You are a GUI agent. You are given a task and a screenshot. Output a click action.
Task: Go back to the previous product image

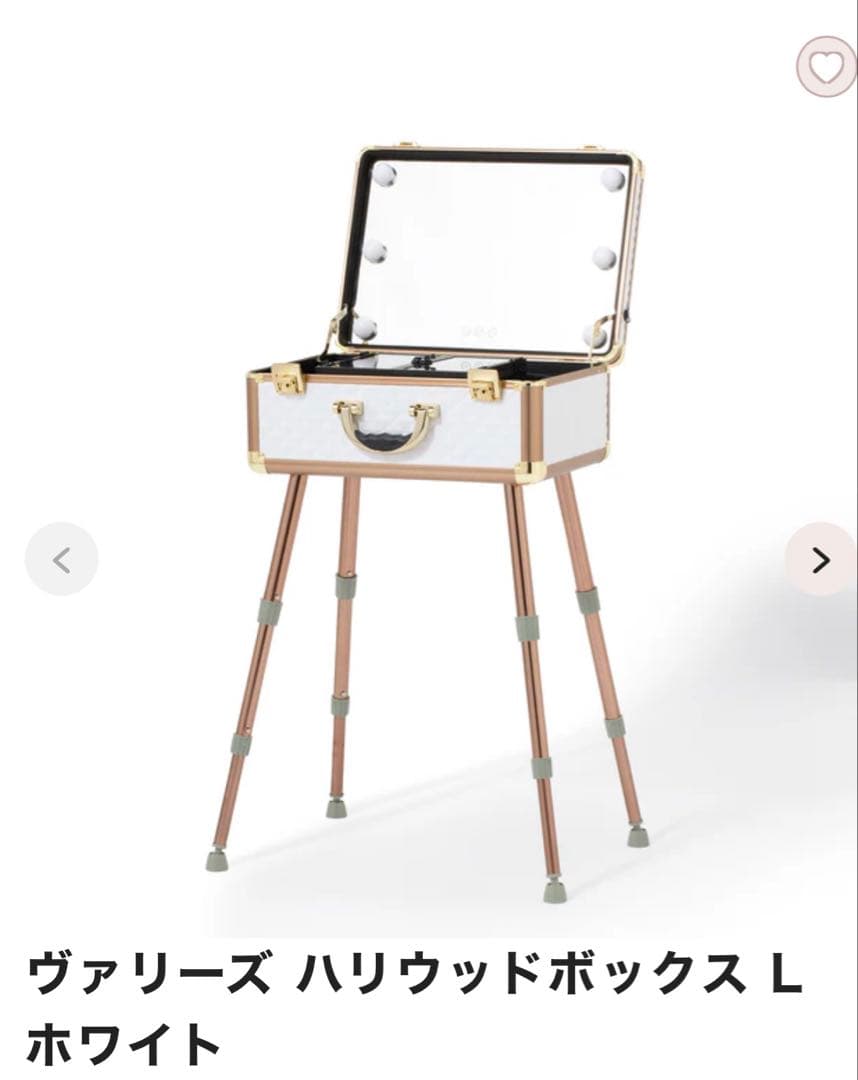61,560
